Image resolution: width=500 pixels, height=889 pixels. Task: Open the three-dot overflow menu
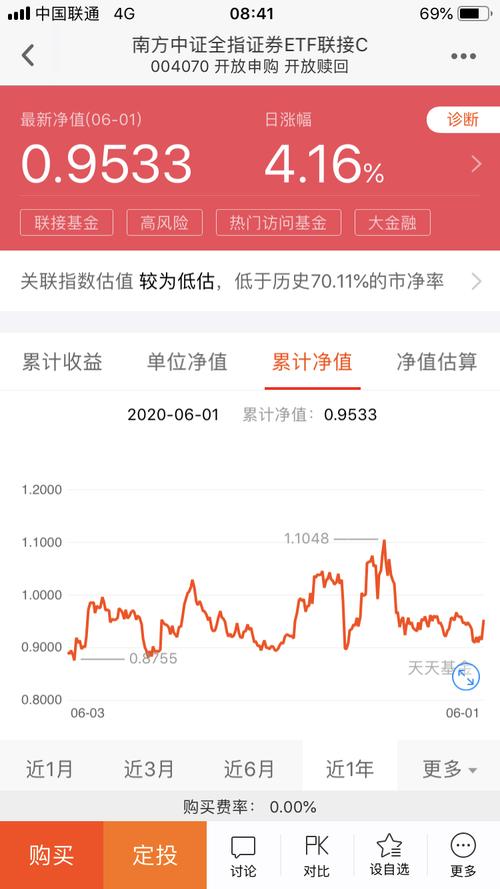point(463,56)
